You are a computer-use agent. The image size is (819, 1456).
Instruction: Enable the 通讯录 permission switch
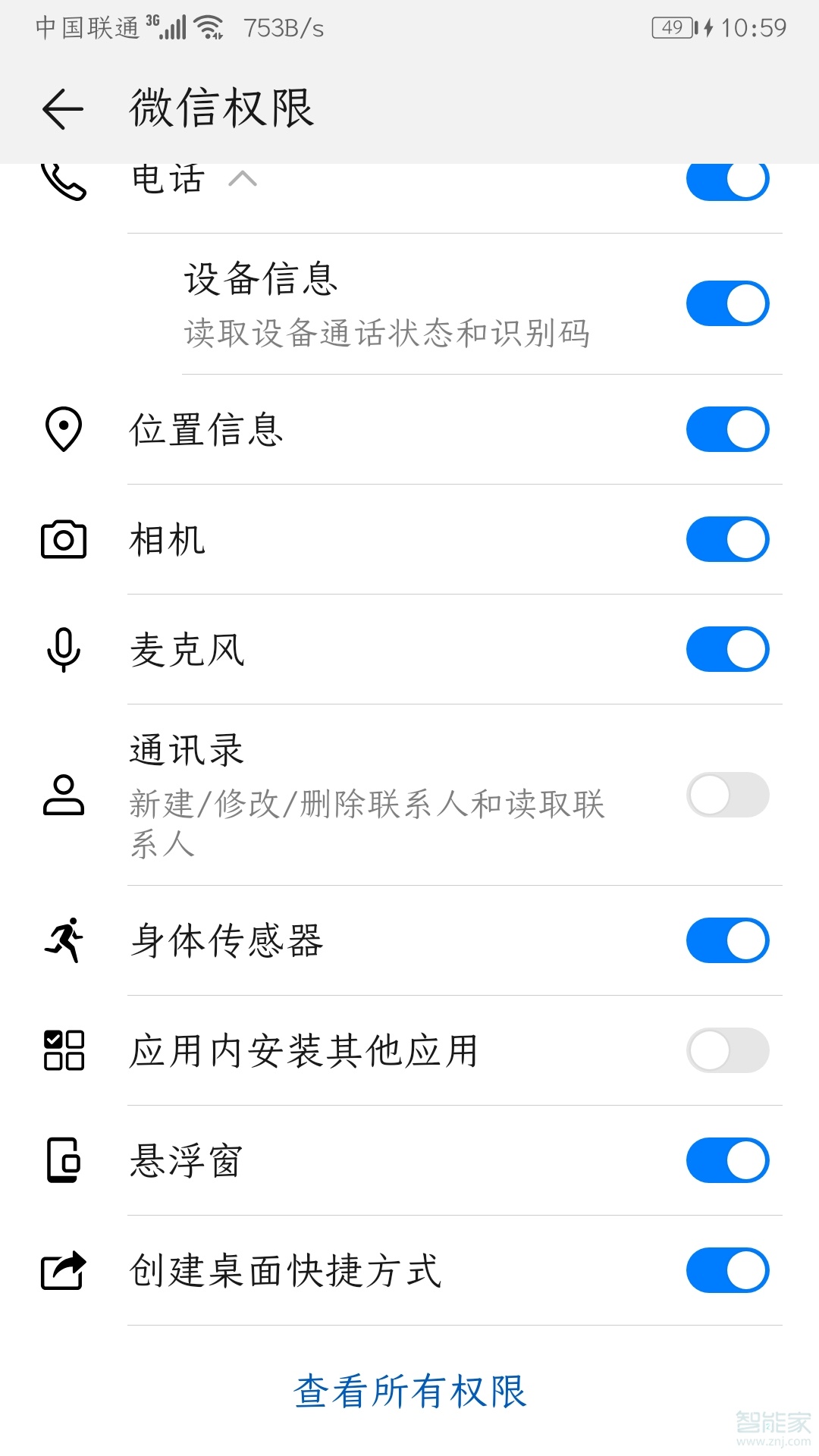pyautogui.click(x=728, y=793)
